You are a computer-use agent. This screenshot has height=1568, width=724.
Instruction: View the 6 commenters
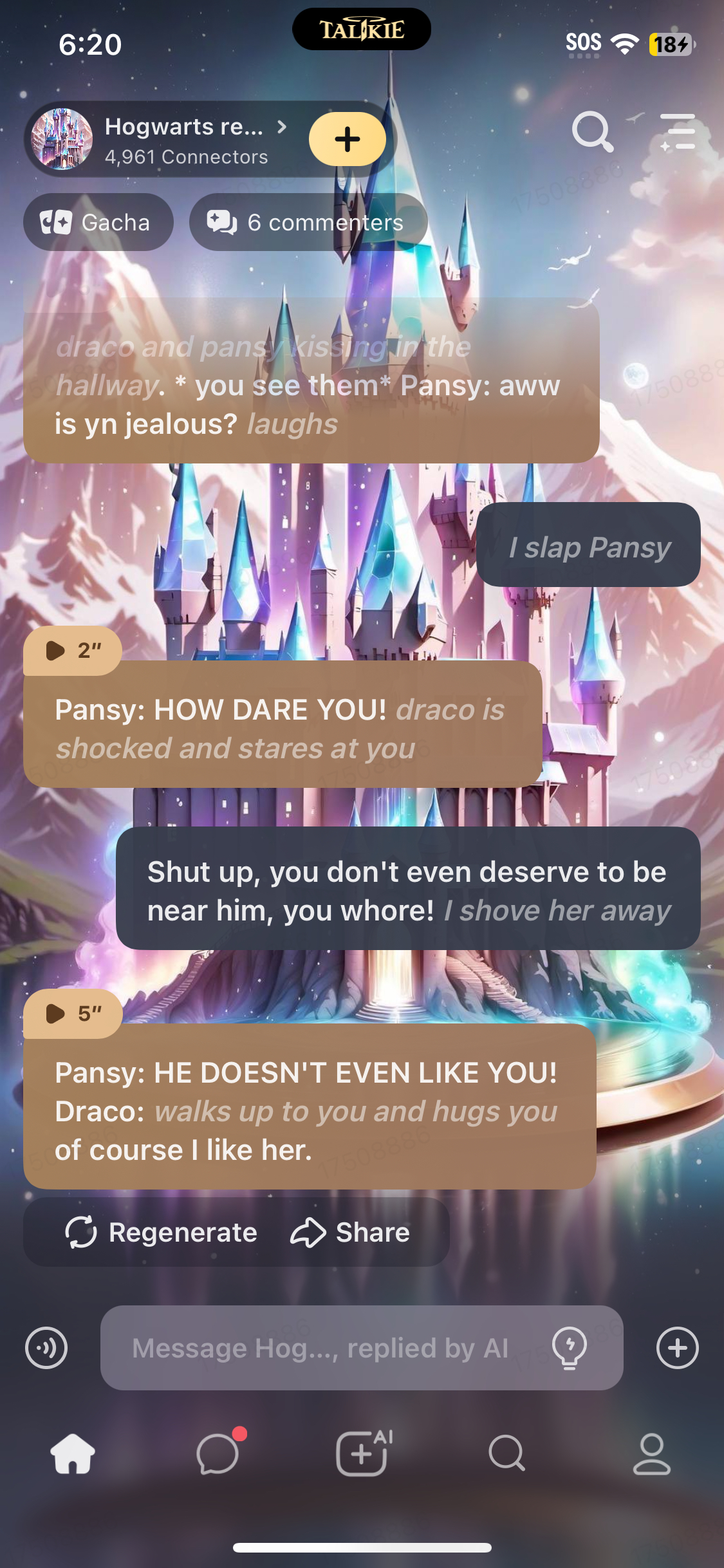point(308,223)
